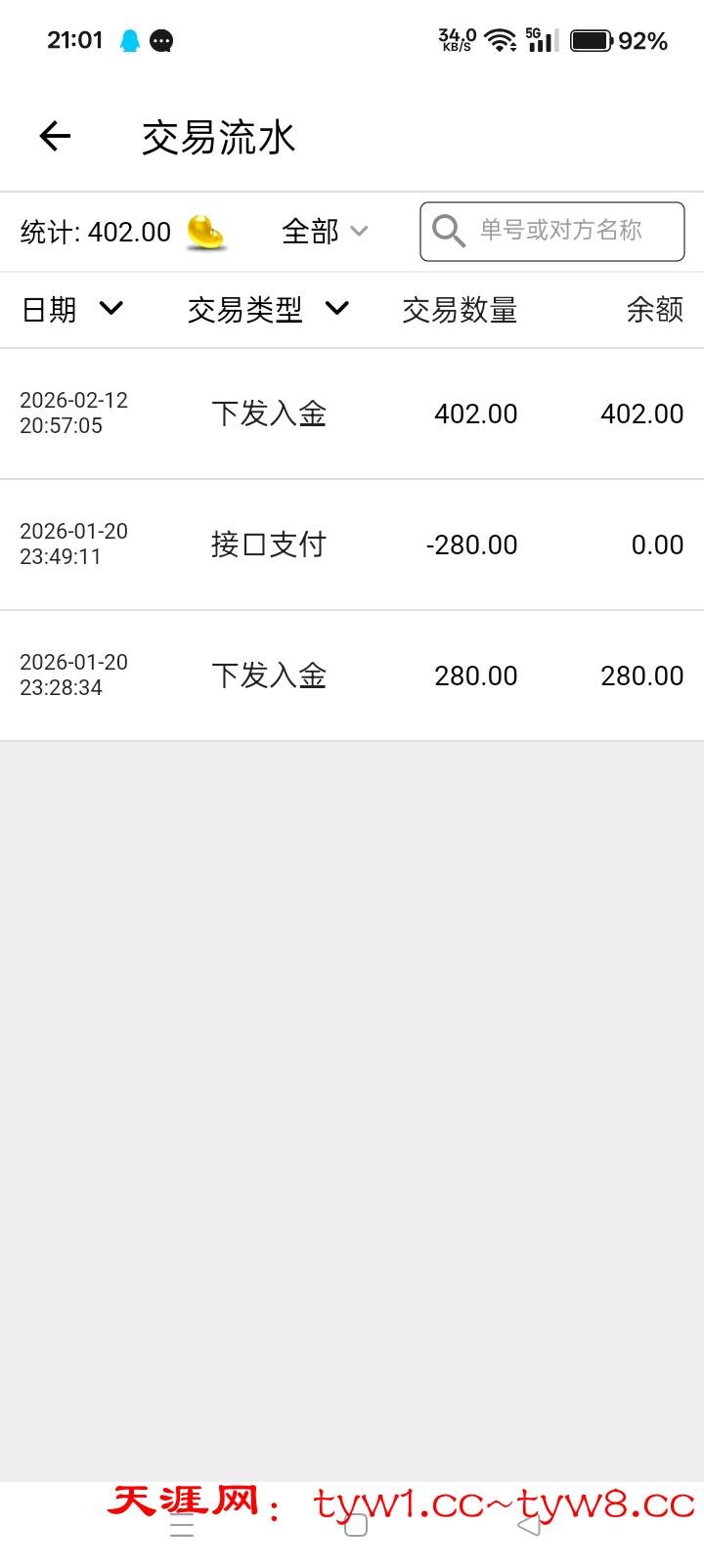Open the 日期 sort dropdown

tap(73, 310)
